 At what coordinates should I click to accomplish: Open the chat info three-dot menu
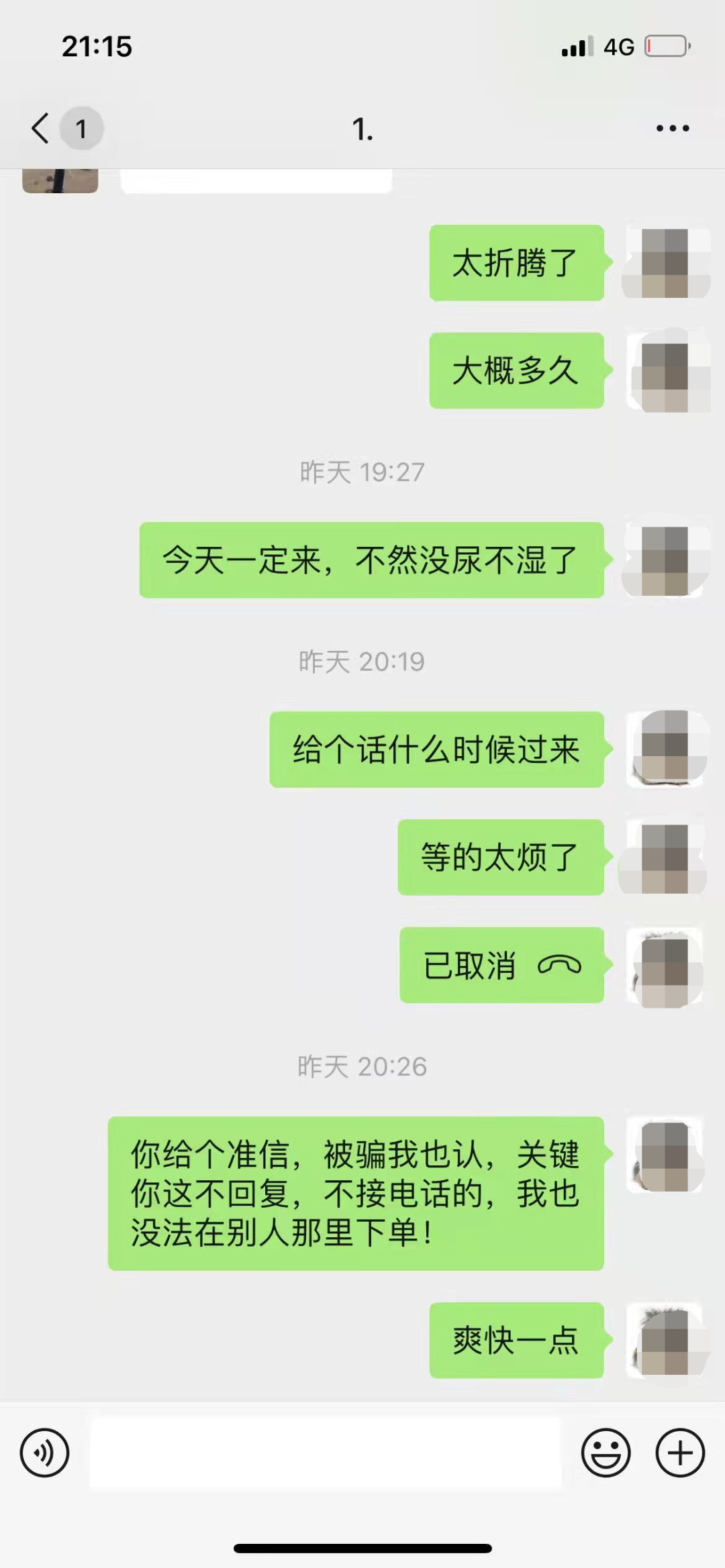[673, 128]
